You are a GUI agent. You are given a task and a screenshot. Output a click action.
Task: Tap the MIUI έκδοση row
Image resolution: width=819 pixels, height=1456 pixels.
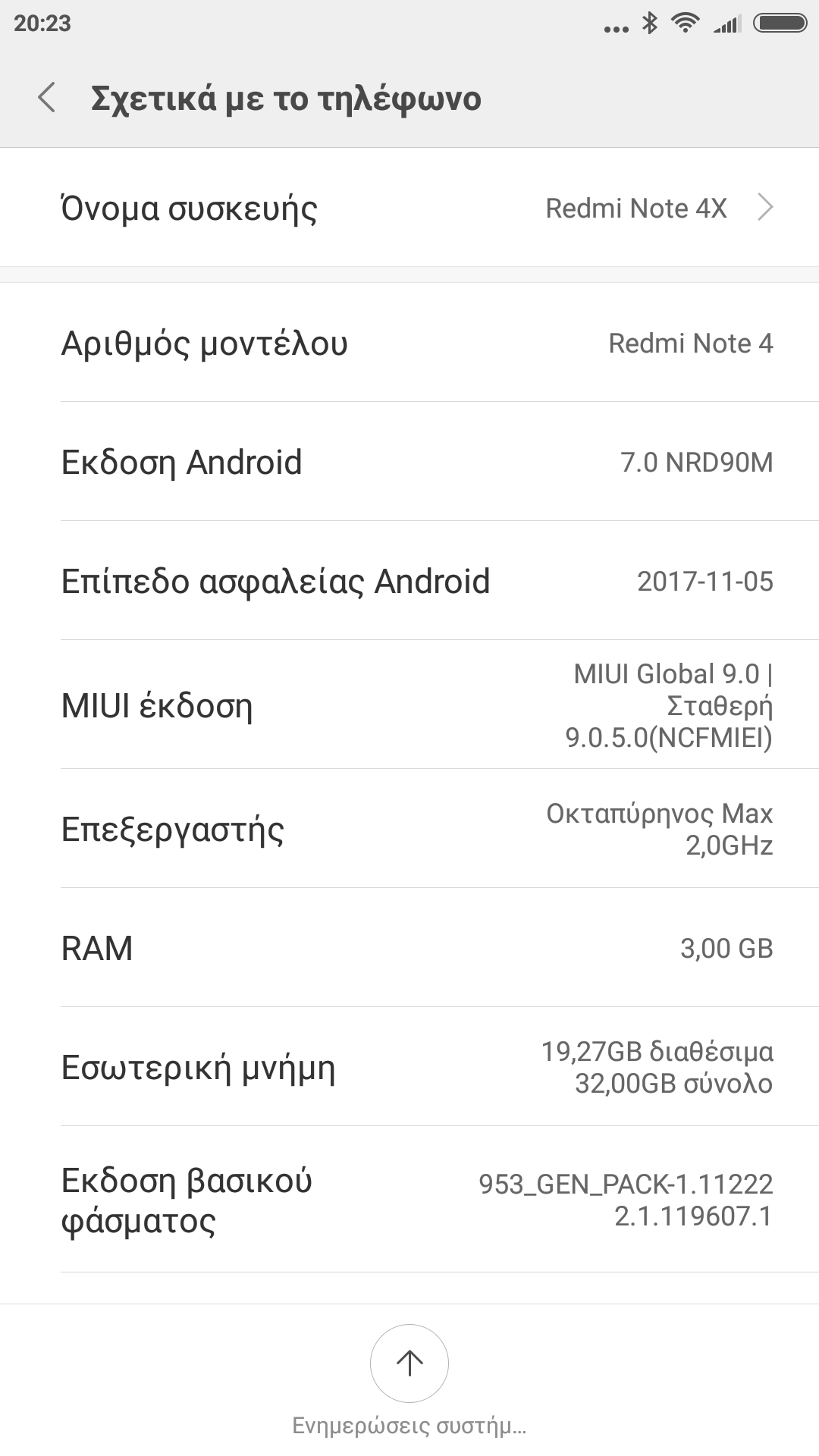pos(409,705)
